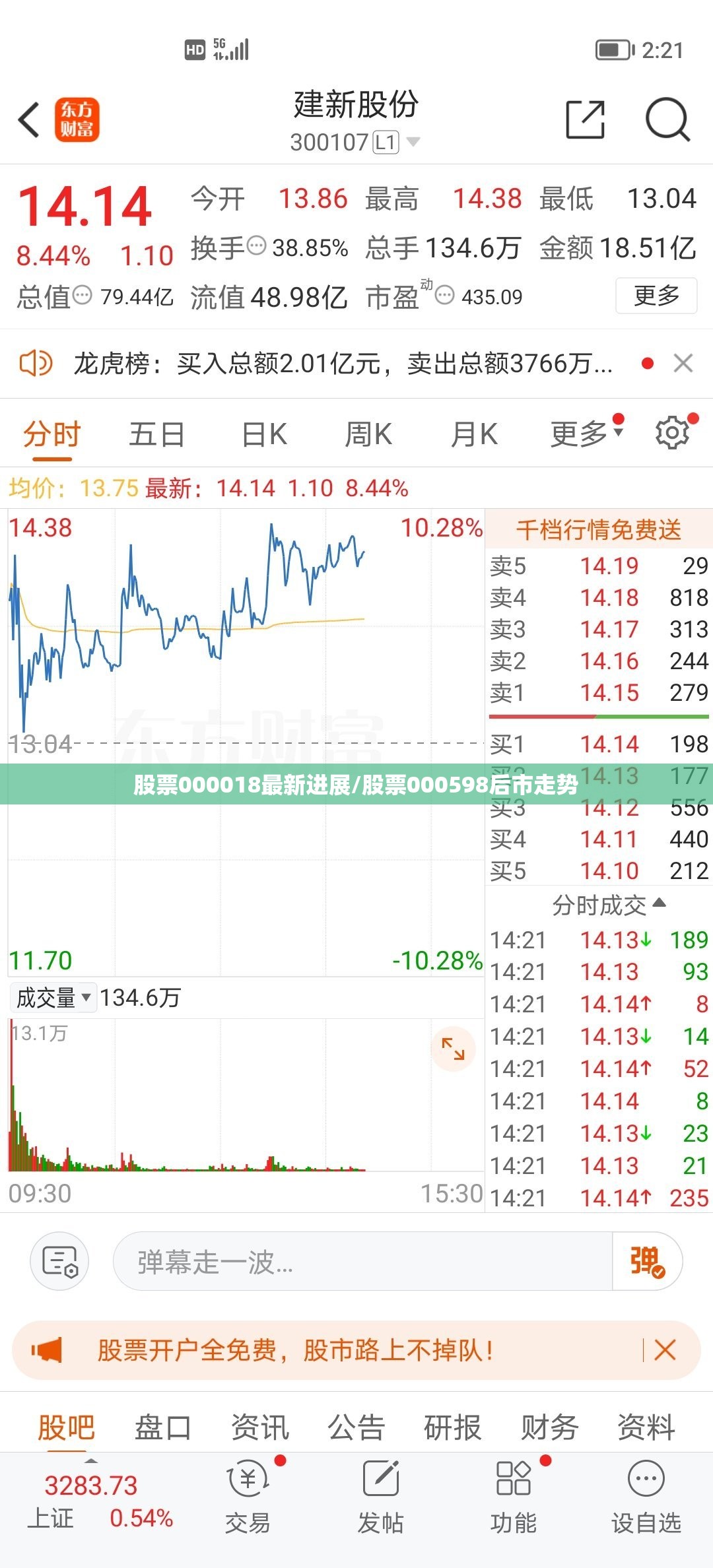This screenshot has height=1568, width=713.
Task: Add stock via 设自选
Action: 646,1495
